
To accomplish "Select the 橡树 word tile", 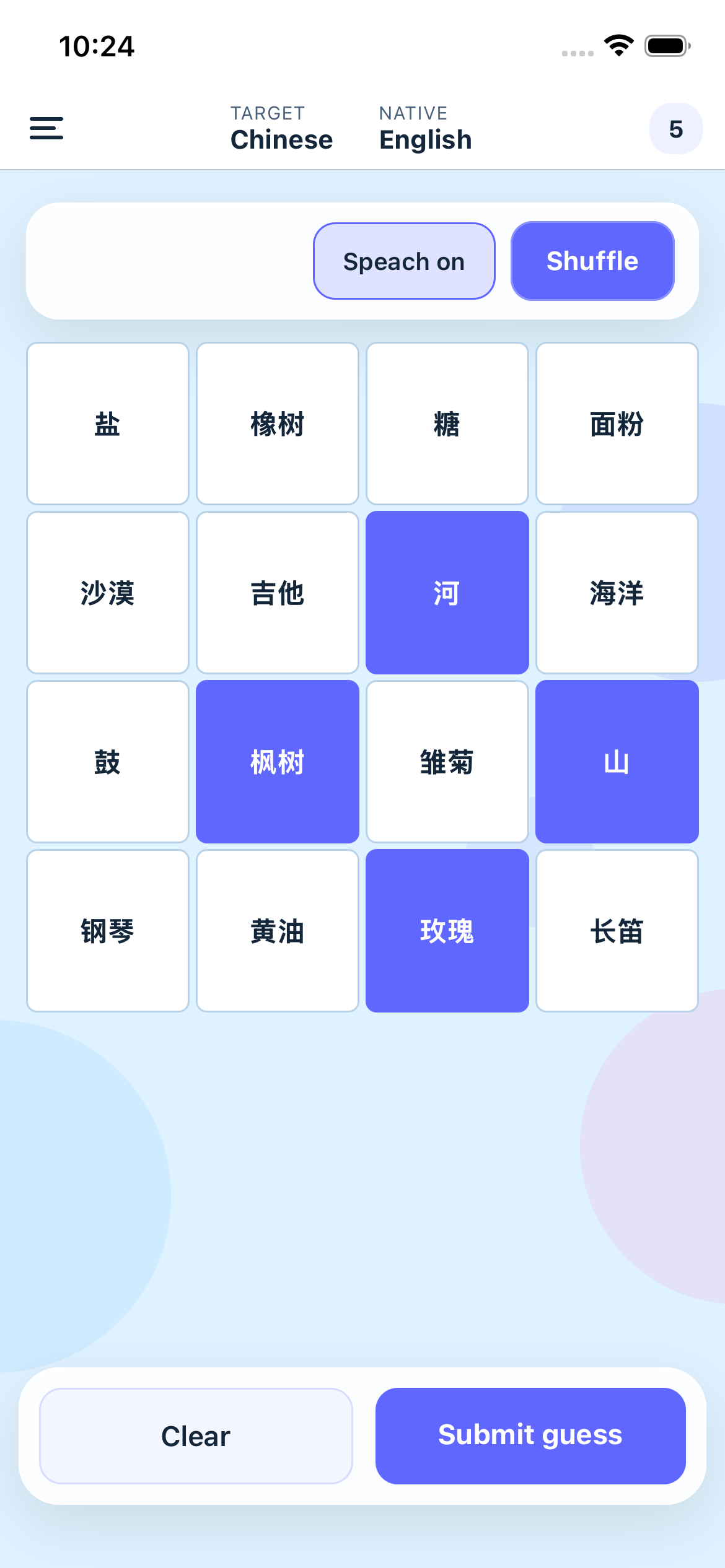I will pos(277,423).
